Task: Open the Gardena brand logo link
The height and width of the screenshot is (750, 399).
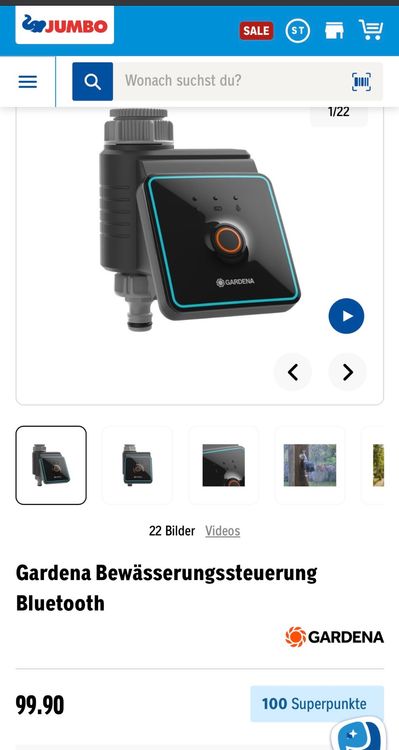Action: pos(334,637)
